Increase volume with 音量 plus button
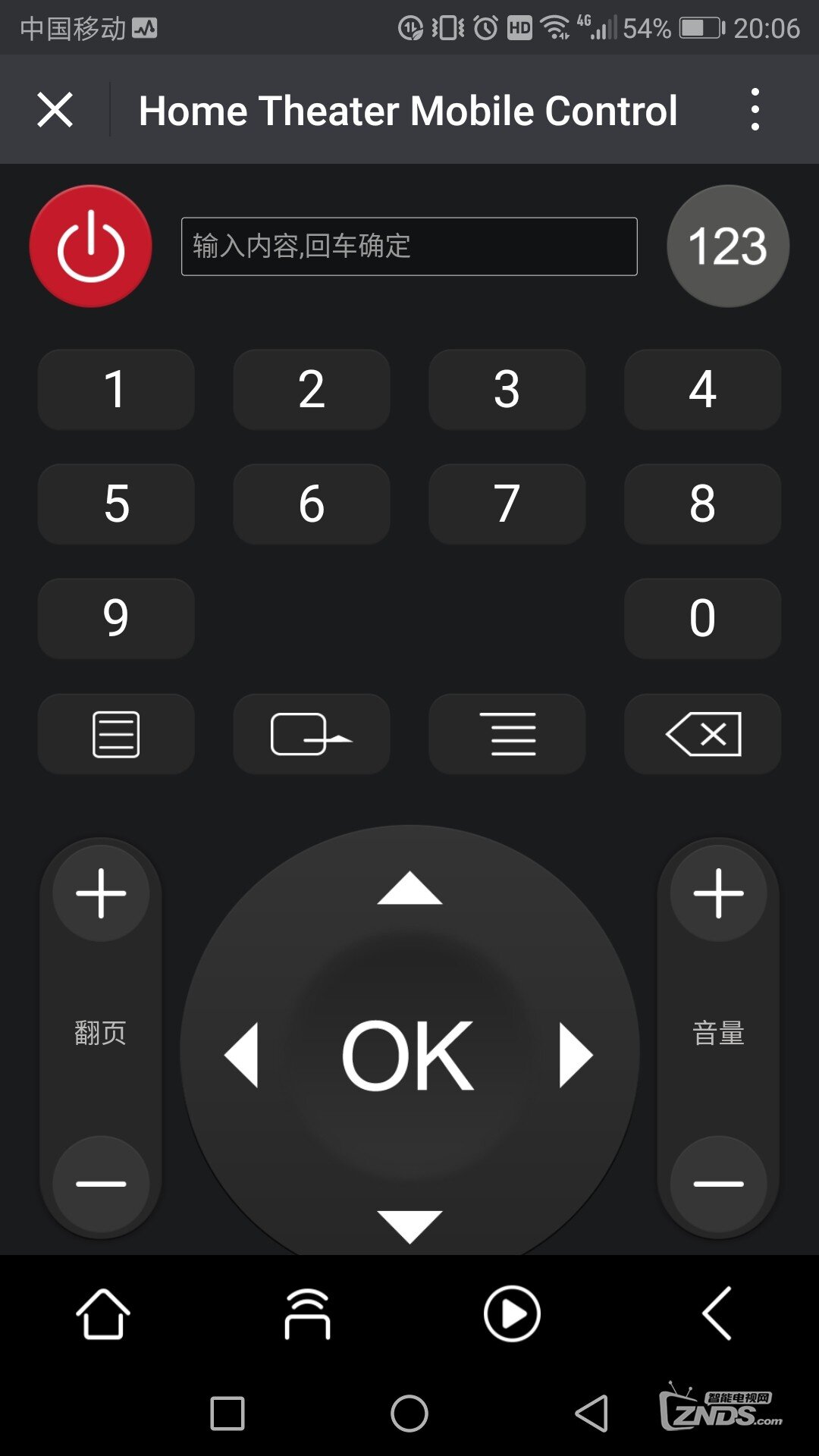Screen dimensions: 819x1456 click(x=718, y=893)
